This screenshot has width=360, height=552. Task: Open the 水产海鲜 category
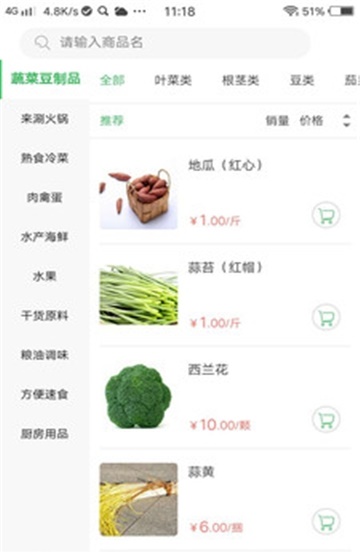tap(45, 237)
